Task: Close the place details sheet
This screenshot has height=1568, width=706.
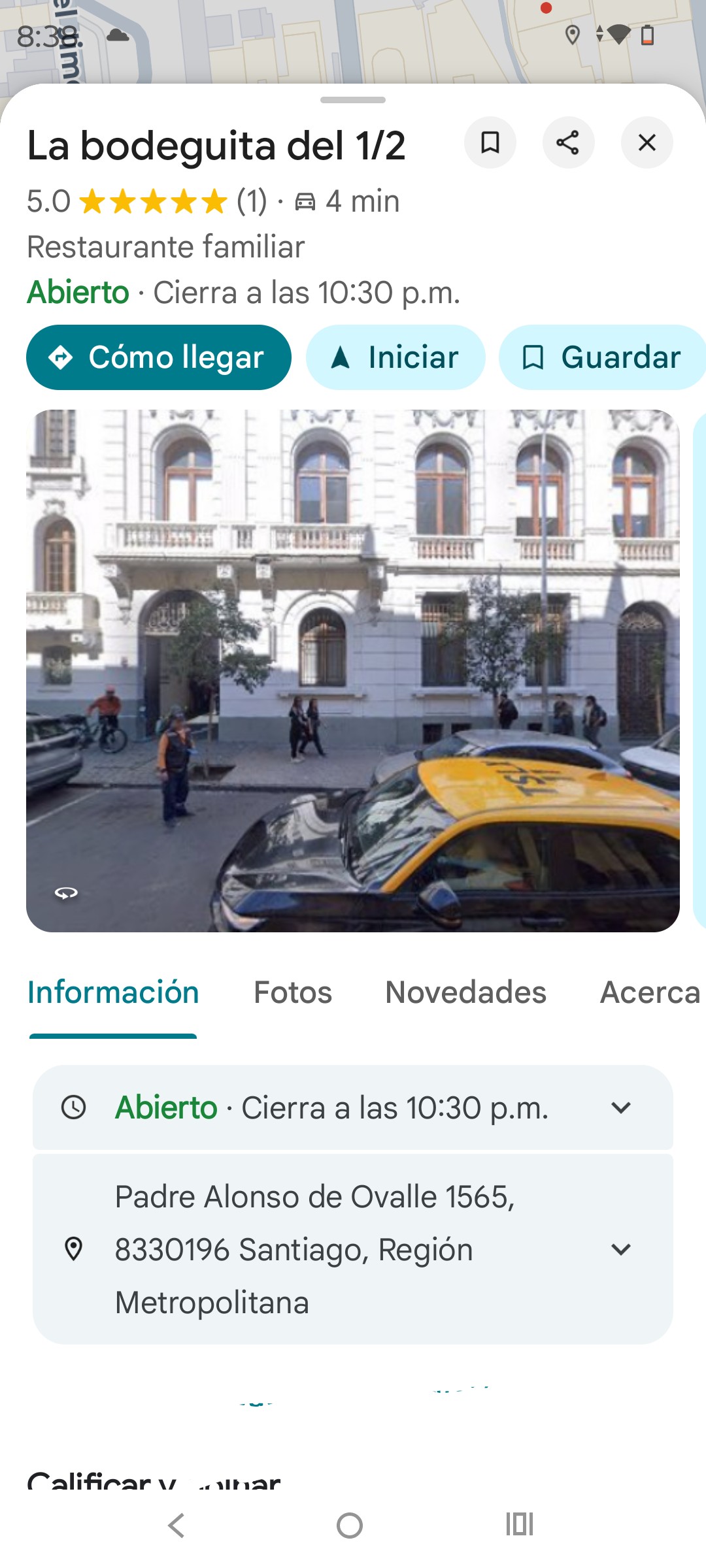Action: pos(647,142)
